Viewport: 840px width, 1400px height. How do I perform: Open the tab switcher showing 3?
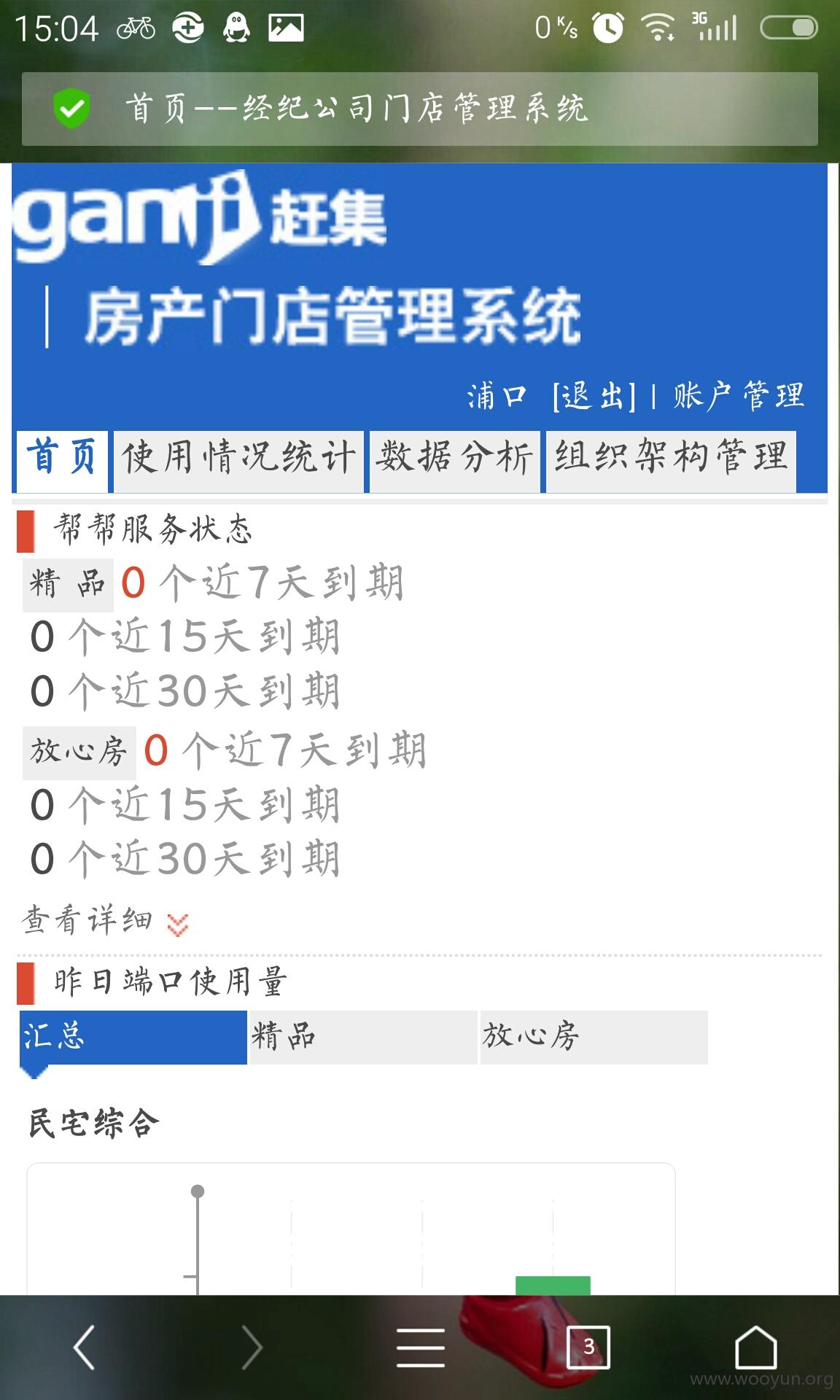(588, 1347)
